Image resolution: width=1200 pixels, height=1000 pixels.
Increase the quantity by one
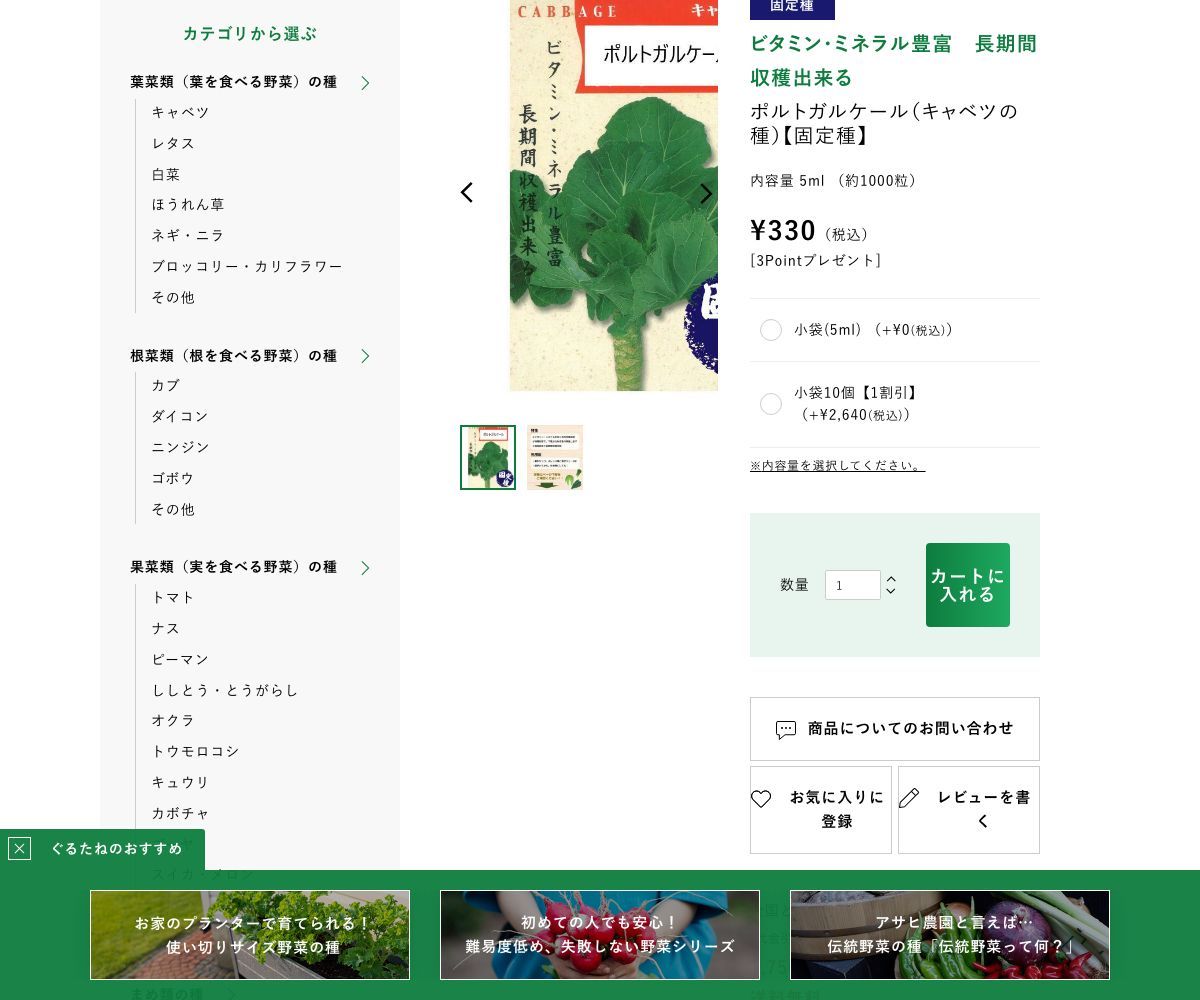click(891, 579)
